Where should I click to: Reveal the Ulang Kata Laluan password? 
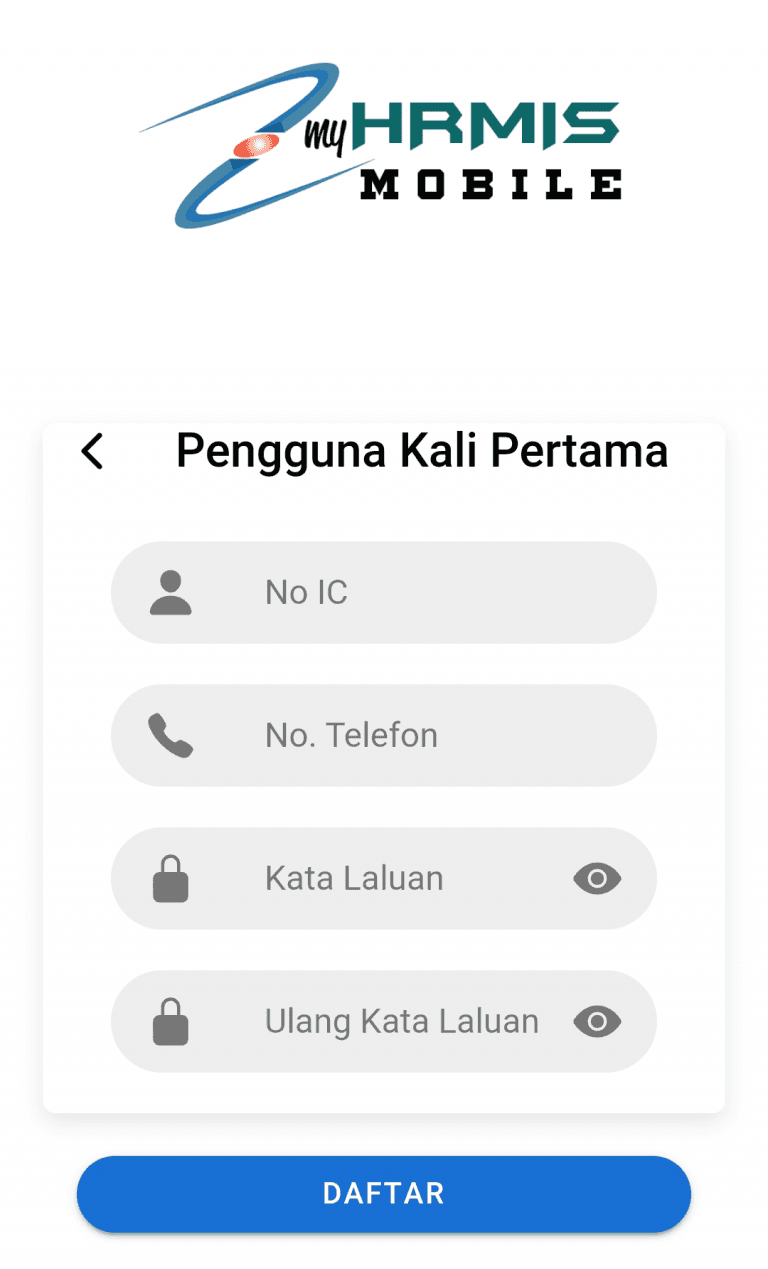click(597, 1022)
